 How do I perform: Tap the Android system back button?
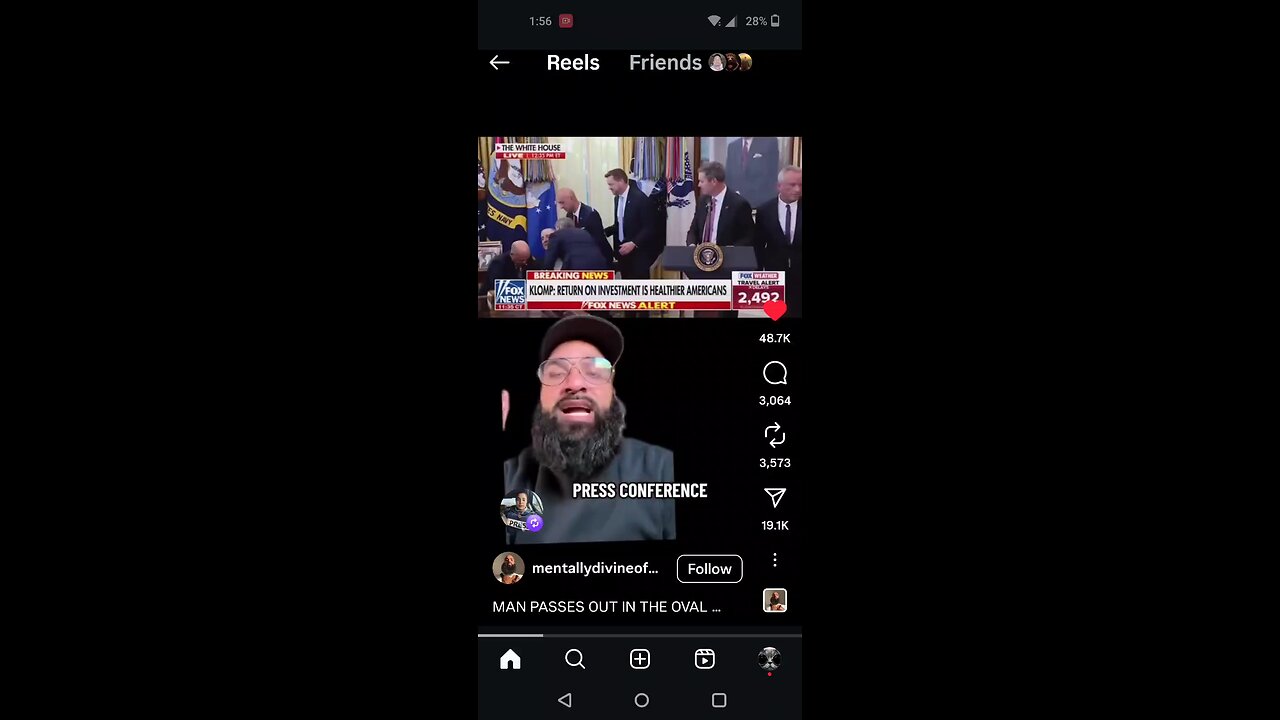(565, 701)
